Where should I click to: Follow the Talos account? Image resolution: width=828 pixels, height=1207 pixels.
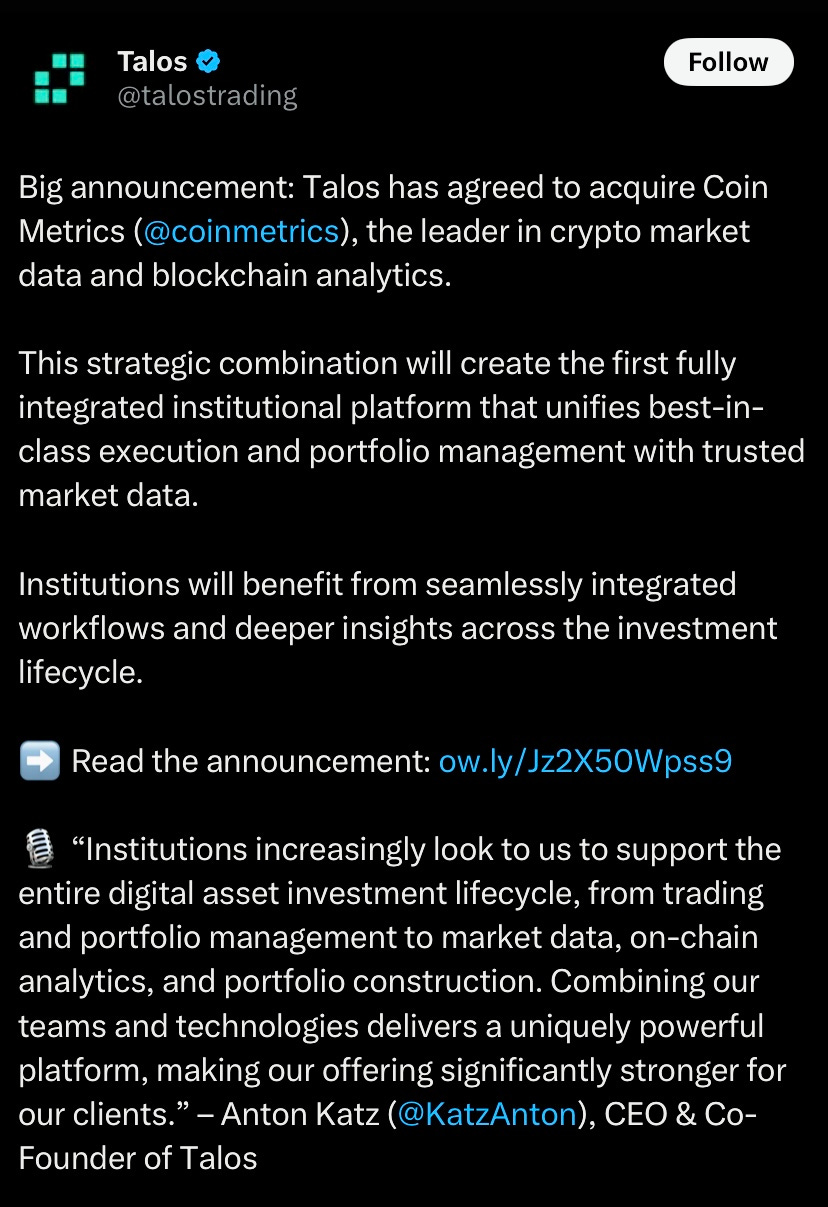(x=728, y=62)
